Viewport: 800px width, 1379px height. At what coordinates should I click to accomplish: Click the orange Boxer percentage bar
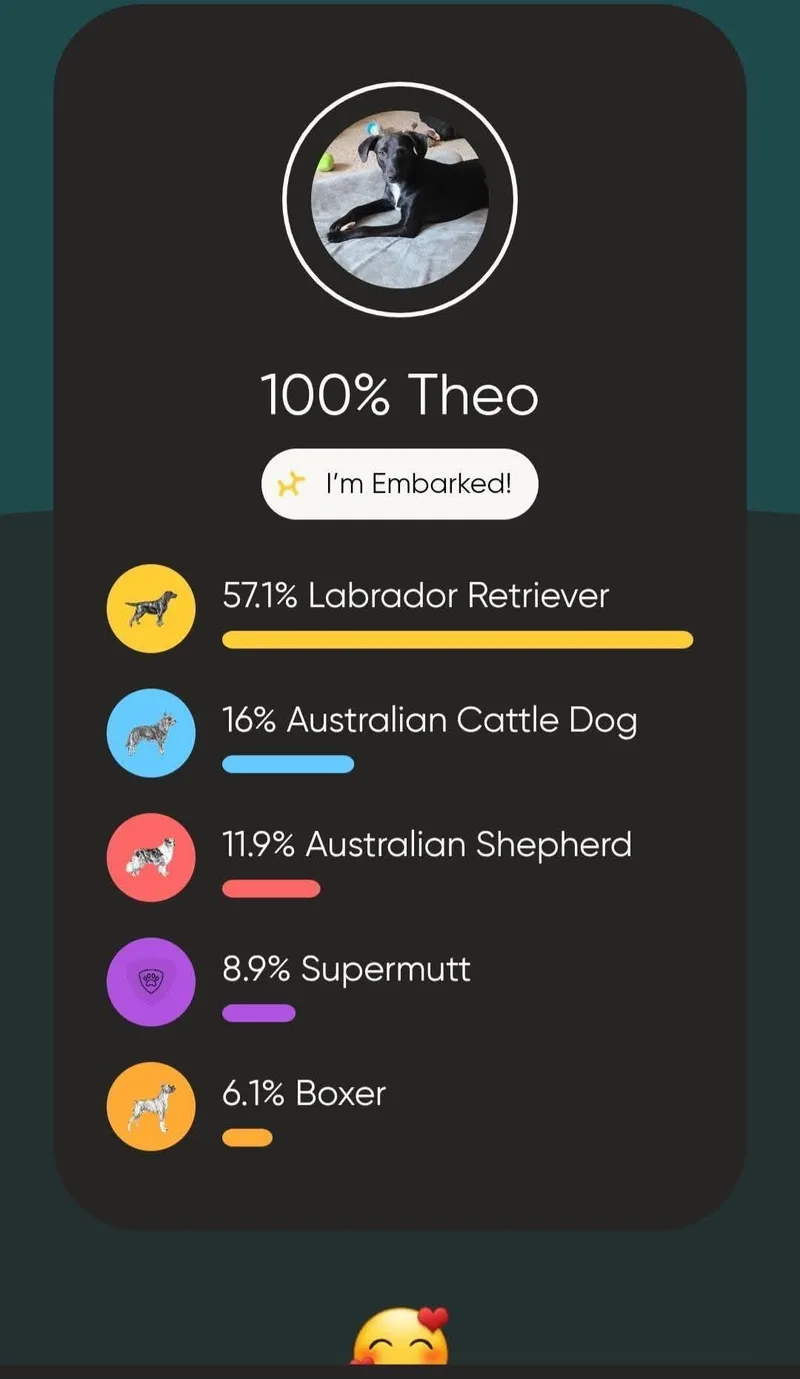(246, 1137)
